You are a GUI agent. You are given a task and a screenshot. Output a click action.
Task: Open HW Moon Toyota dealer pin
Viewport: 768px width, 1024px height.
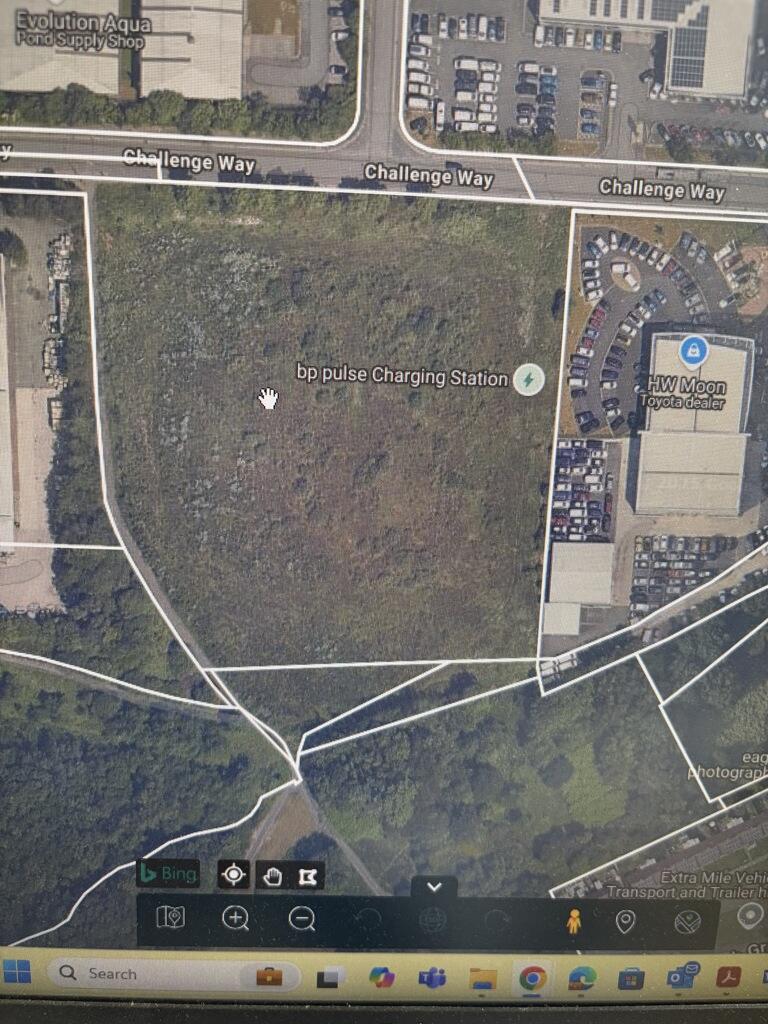click(x=693, y=352)
